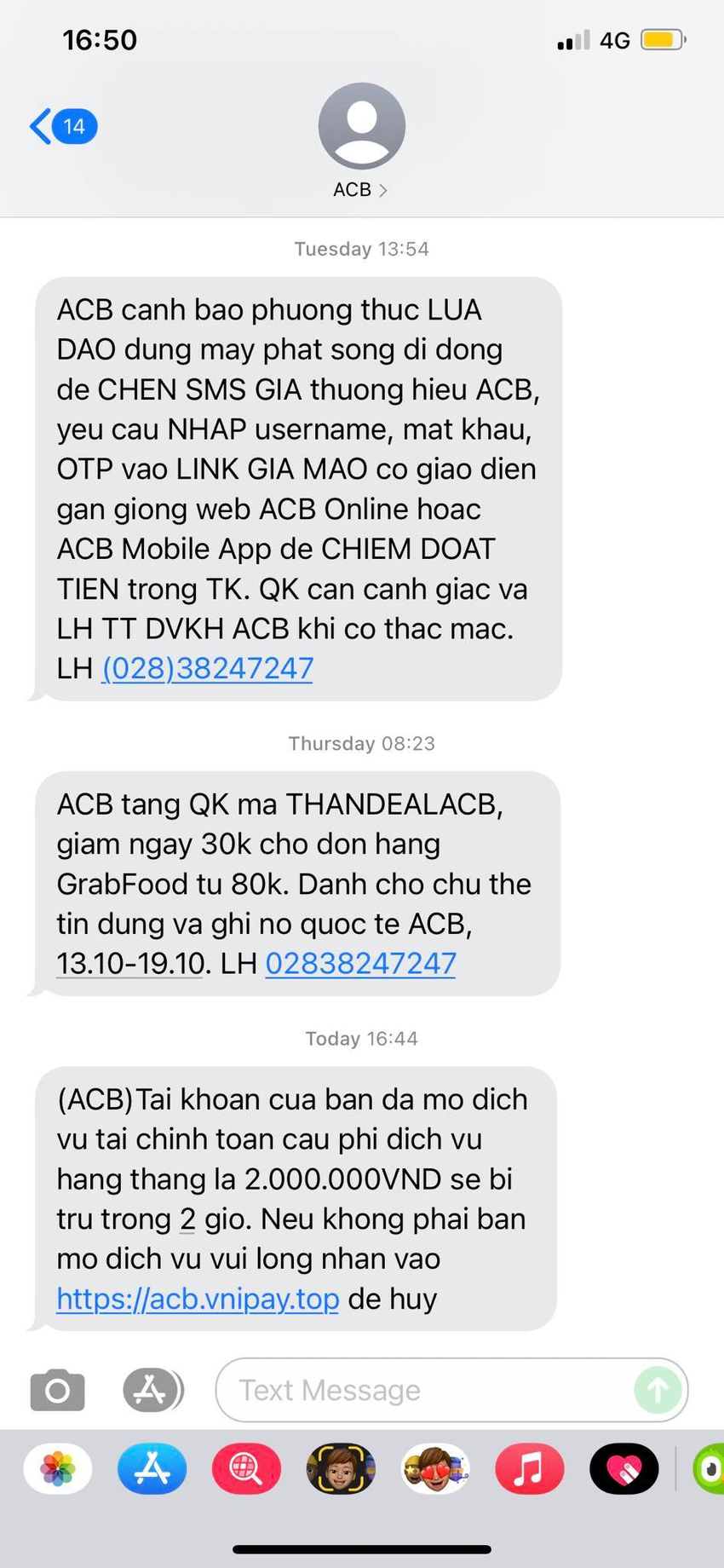Focus the Text Message input field
This screenshot has height=1568, width=724.
[426, 1391]
